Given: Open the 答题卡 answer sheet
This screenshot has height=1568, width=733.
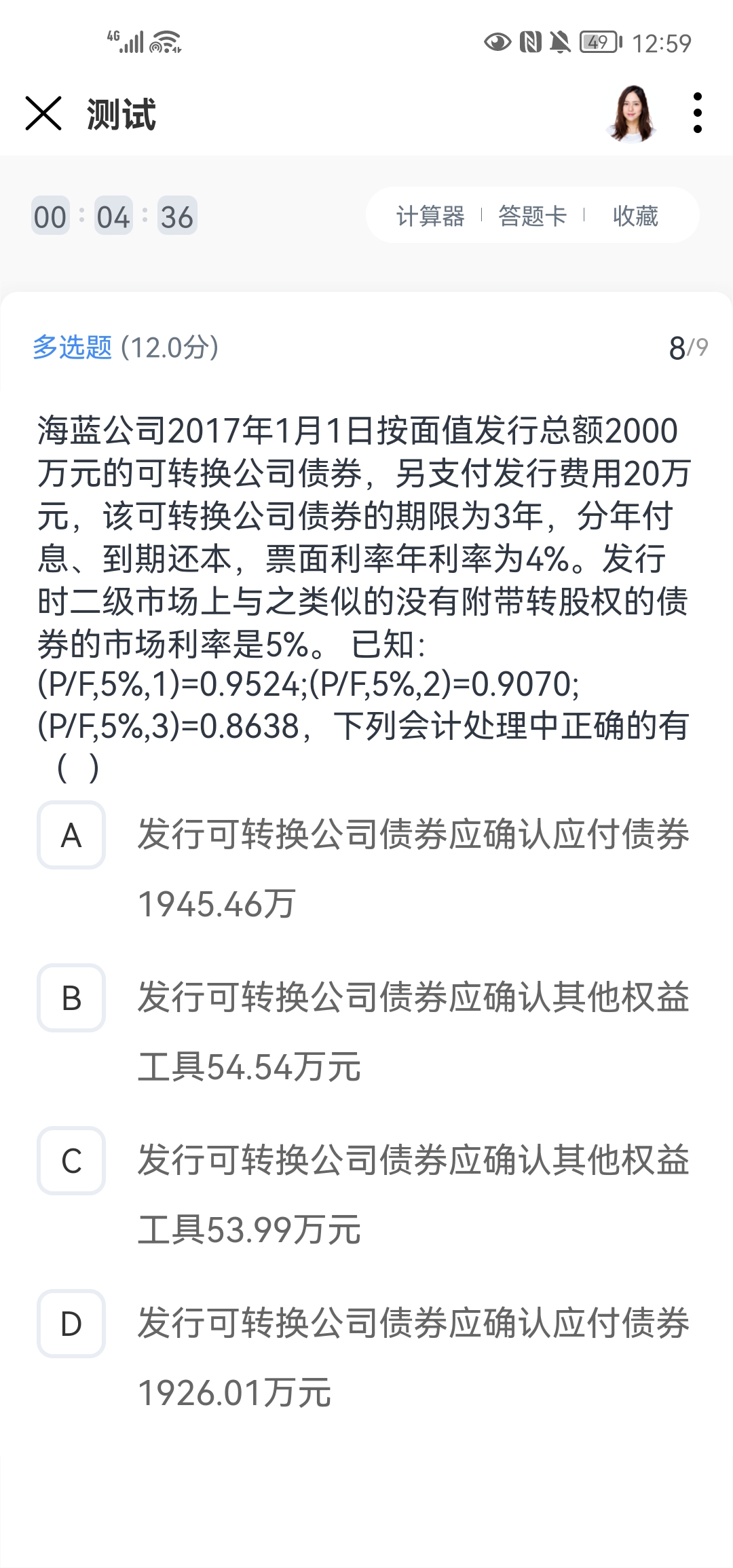Looking at the screenshot, I should [x=532, y=216].
